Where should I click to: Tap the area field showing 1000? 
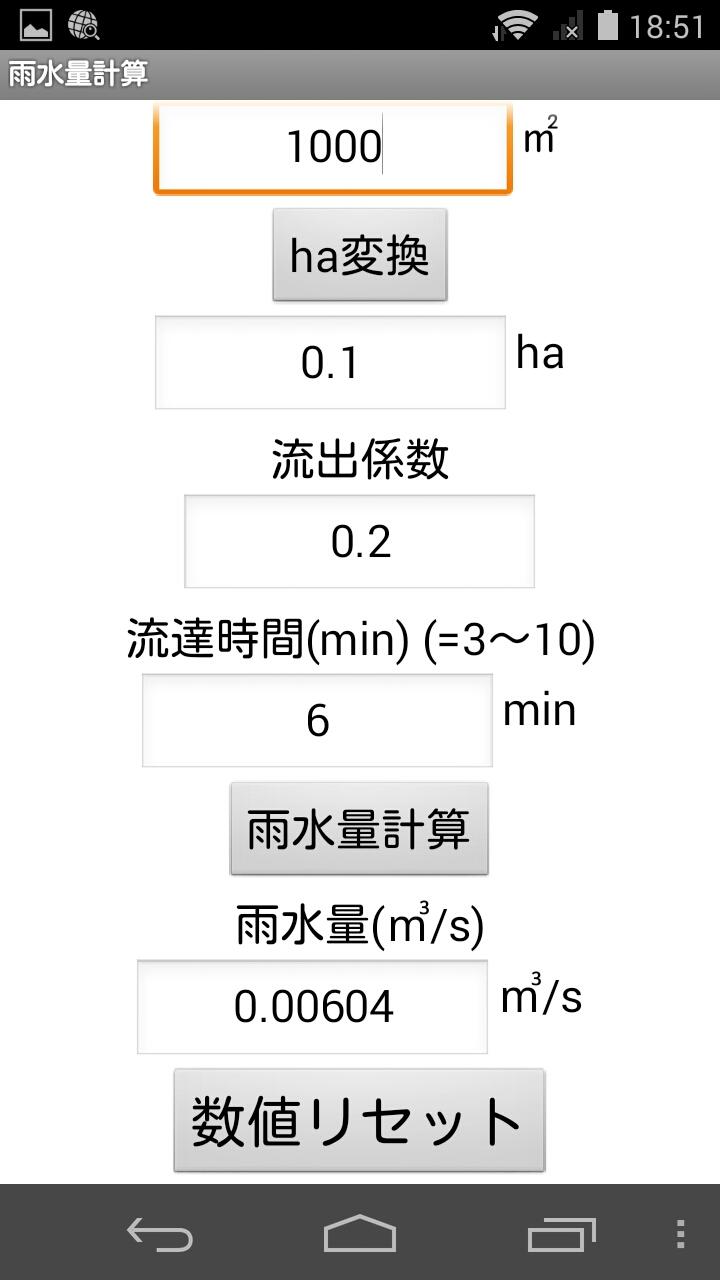(333, 147)
